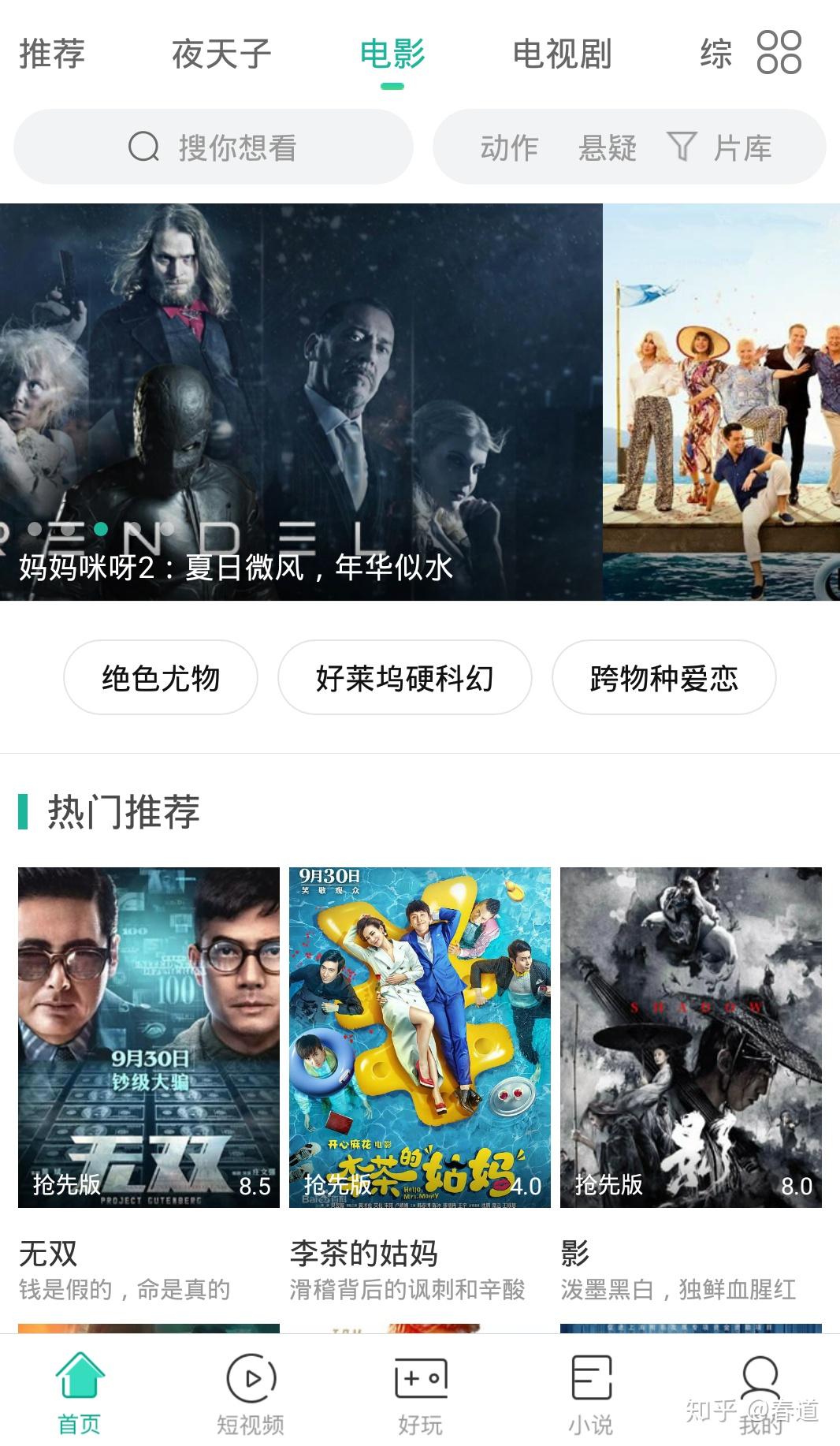Select the 绝色尤物 chip

pos(161,678)
